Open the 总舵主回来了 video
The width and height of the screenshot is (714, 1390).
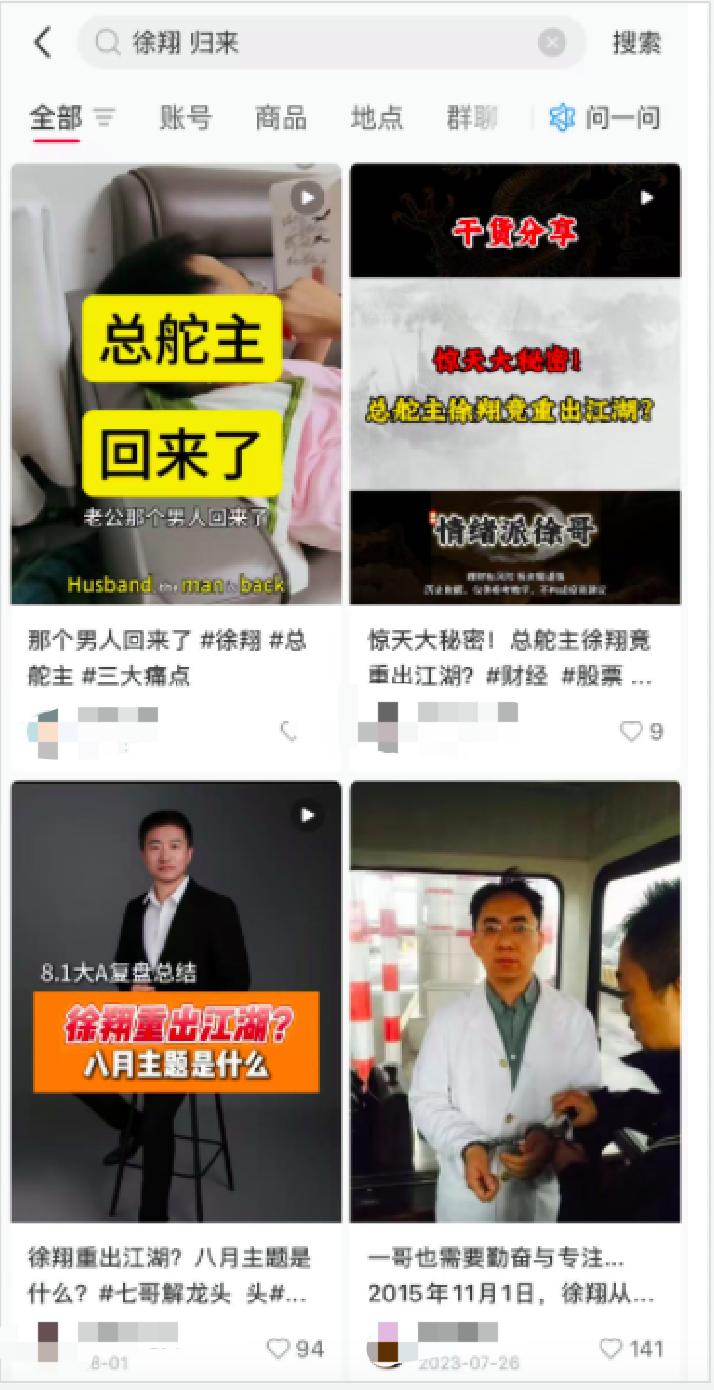click(176, 384)
